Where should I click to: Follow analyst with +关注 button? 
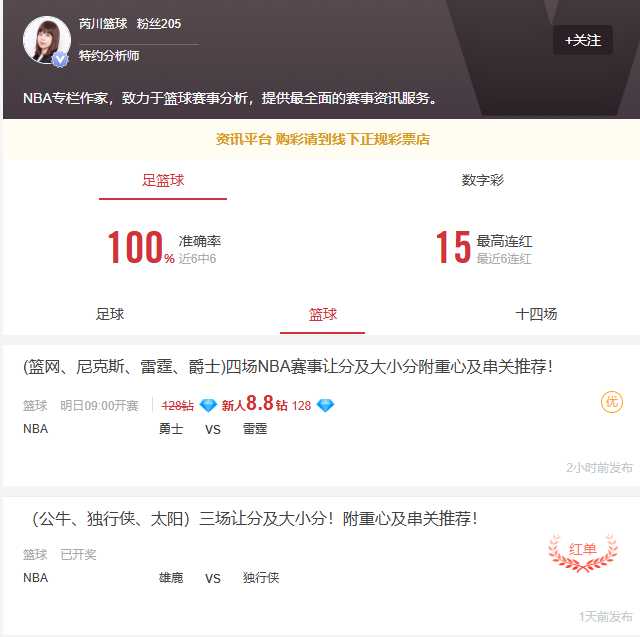coord(582,40)
